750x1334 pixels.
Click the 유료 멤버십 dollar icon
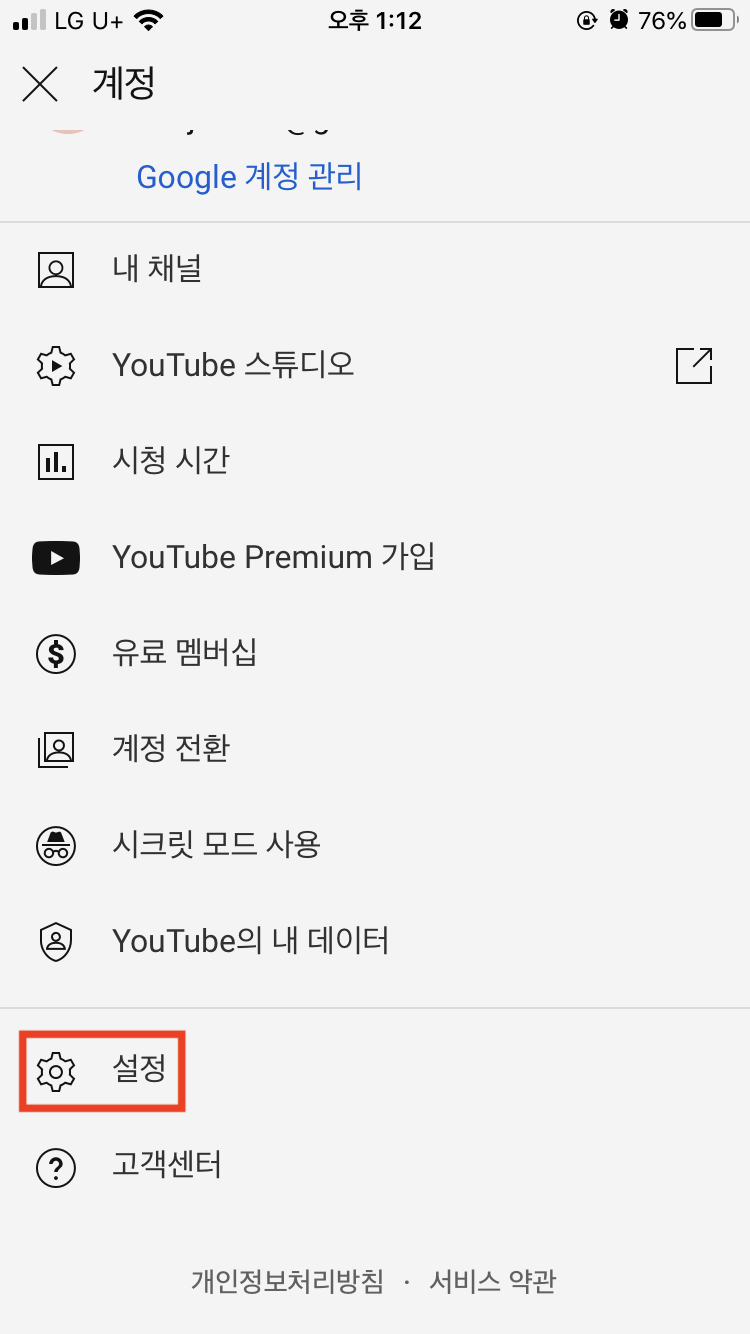coord(56,653)
